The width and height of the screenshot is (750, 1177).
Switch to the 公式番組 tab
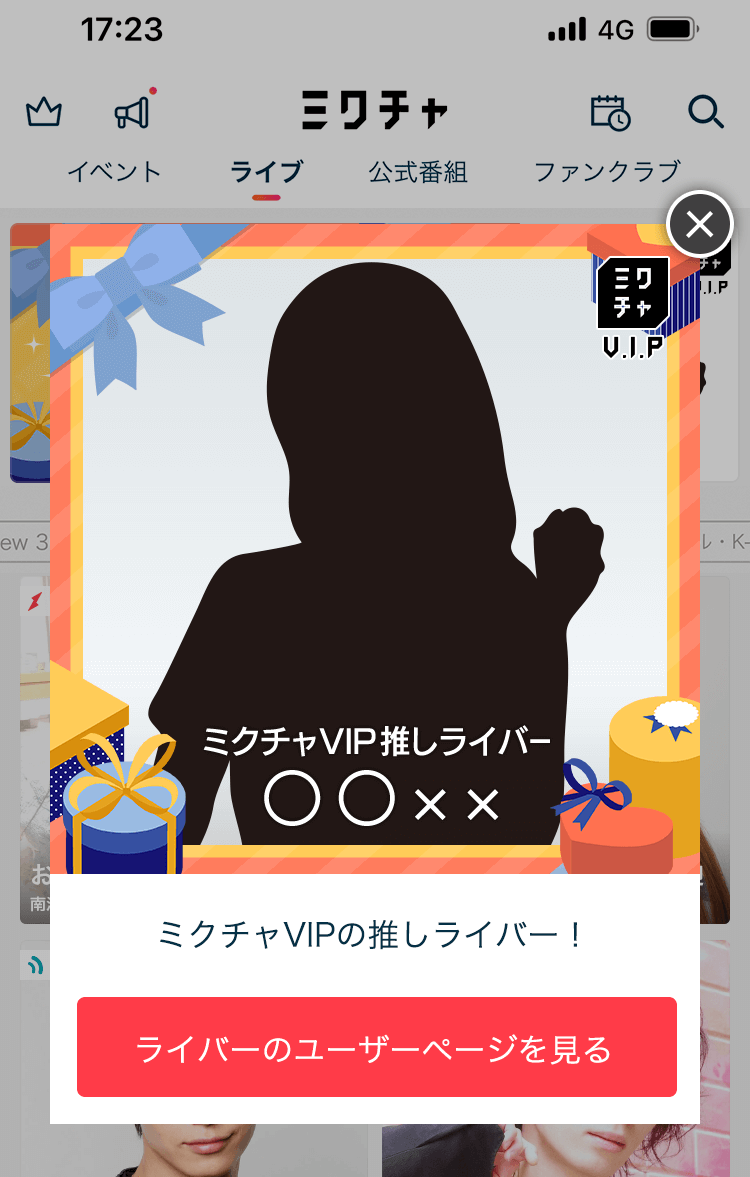tap(417, 172)
